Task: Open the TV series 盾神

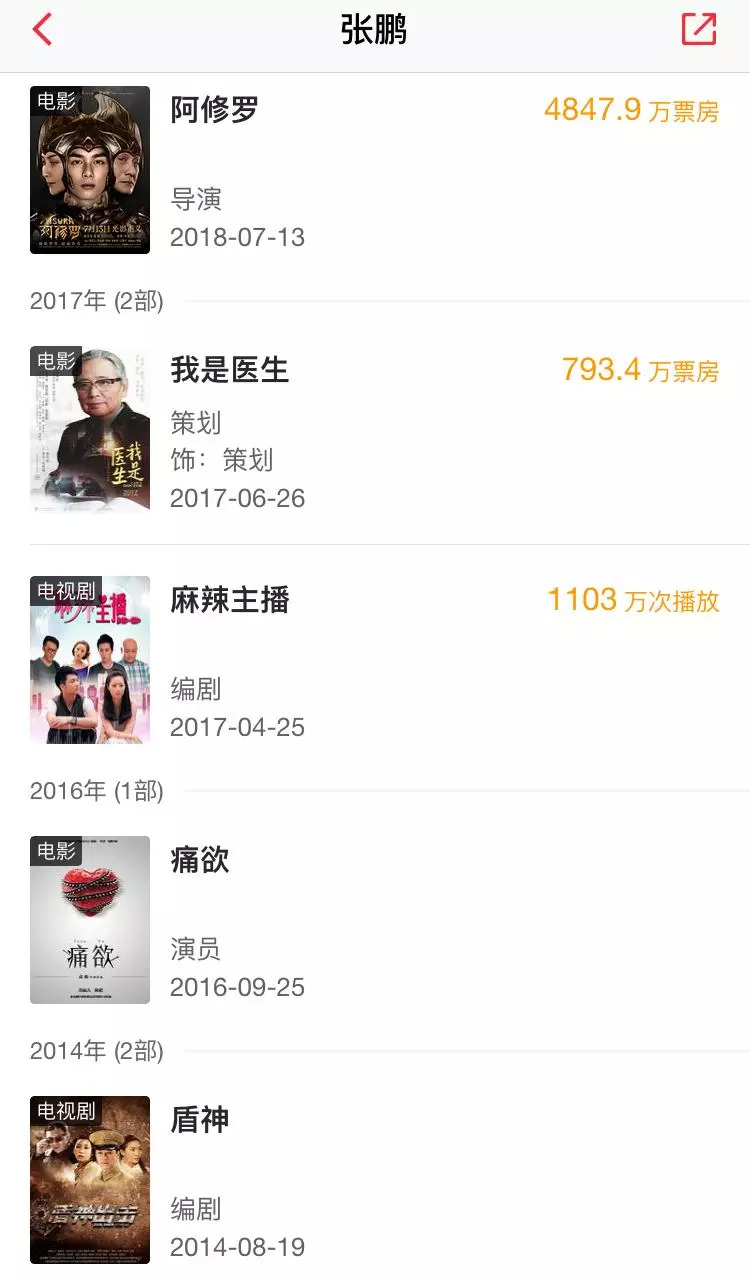Action: click(200, 1120)
